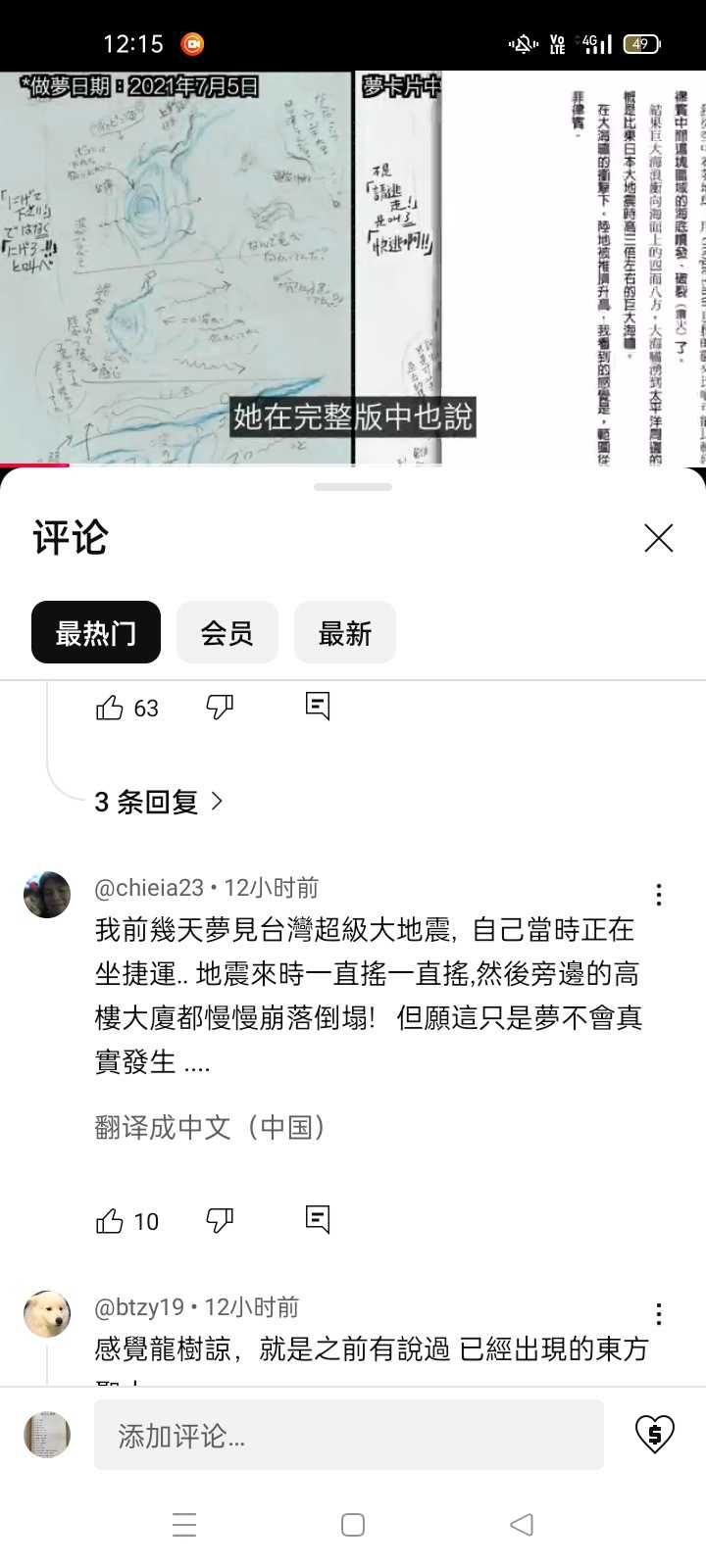Reply to @chieia23's comment

pos(318,1220)
